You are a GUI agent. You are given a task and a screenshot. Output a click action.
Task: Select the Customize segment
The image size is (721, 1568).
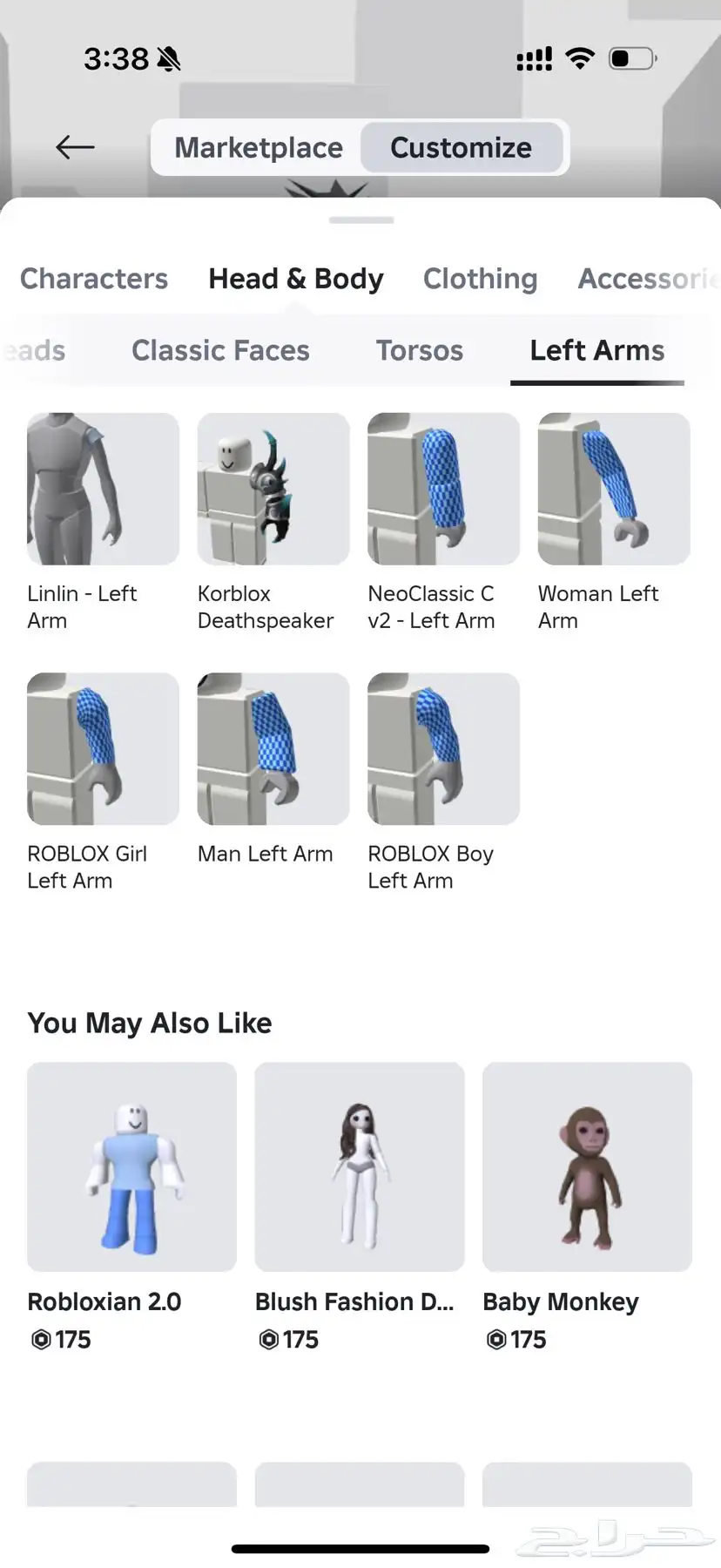(x=461, y=147)
